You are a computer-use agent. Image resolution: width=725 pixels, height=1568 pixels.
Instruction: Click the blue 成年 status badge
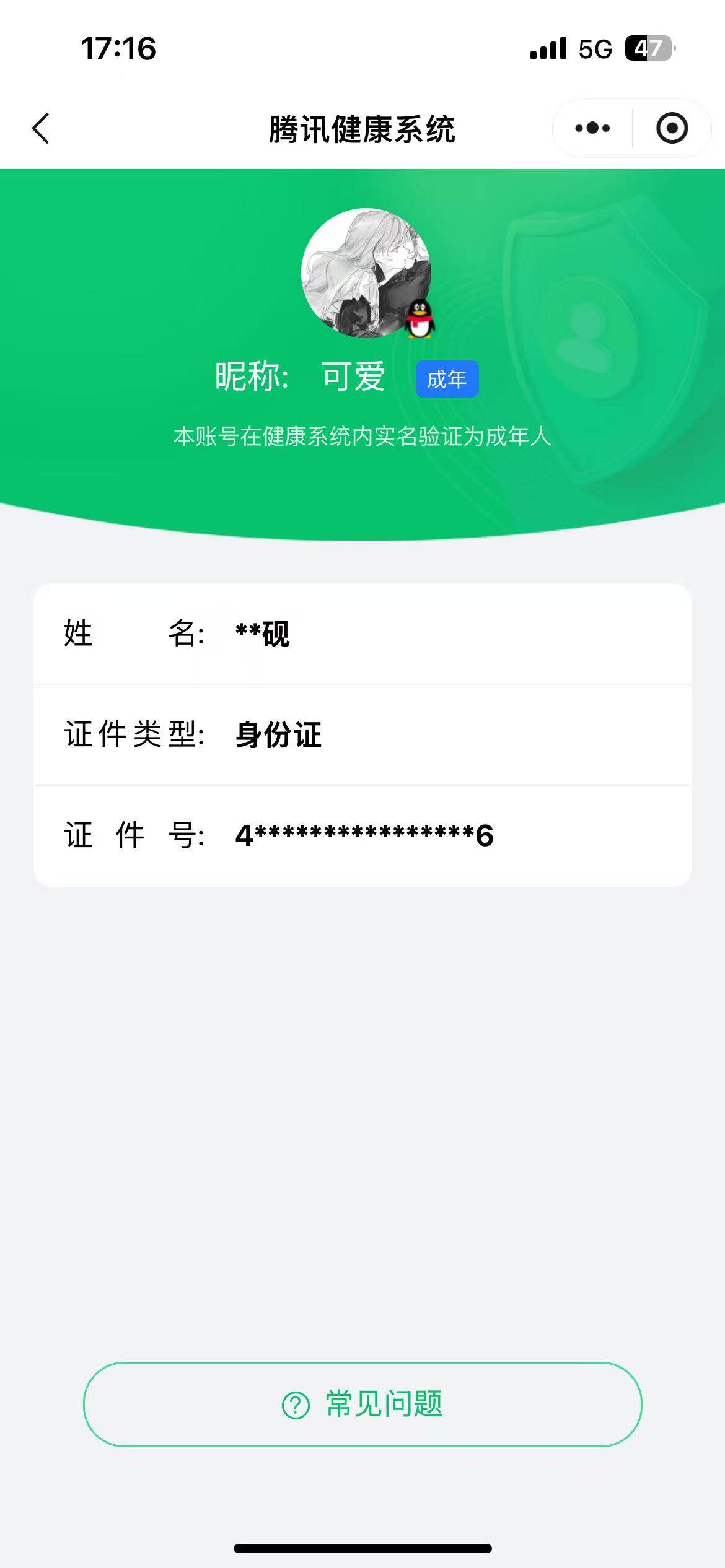(447, 379)
